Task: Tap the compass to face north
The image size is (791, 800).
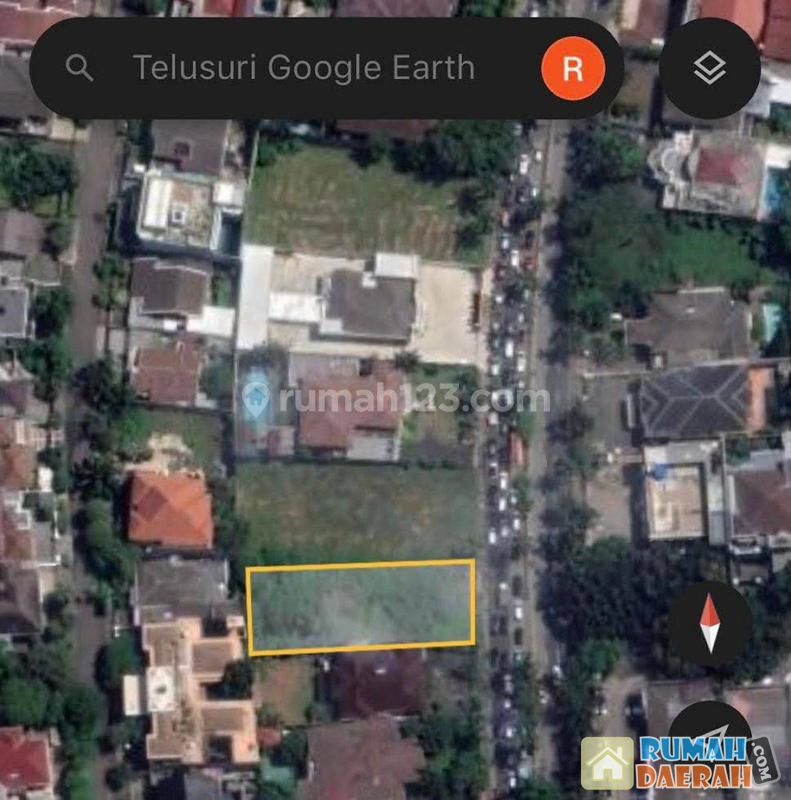Action: click(710, 623)
